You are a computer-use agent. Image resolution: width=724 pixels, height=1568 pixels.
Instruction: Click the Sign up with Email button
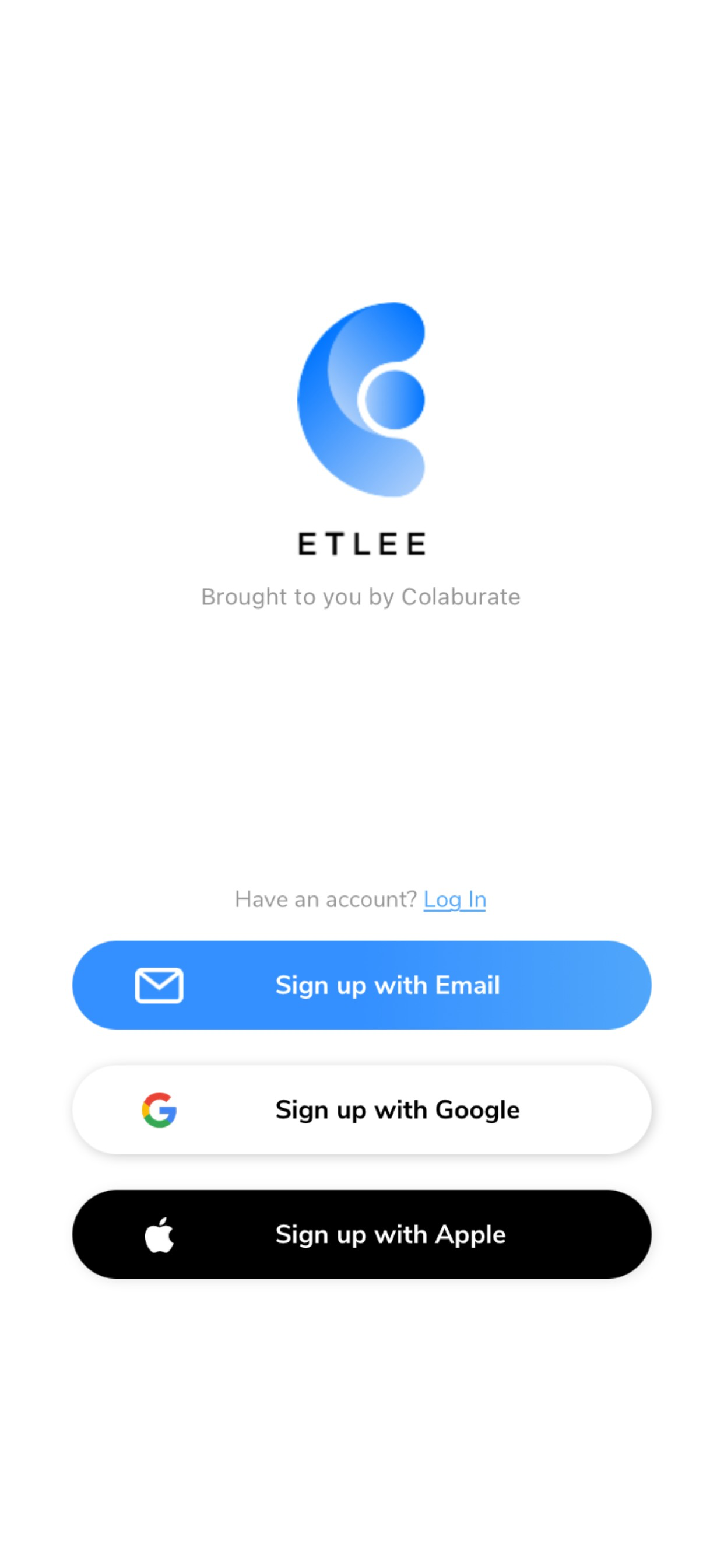pos(361,985)
